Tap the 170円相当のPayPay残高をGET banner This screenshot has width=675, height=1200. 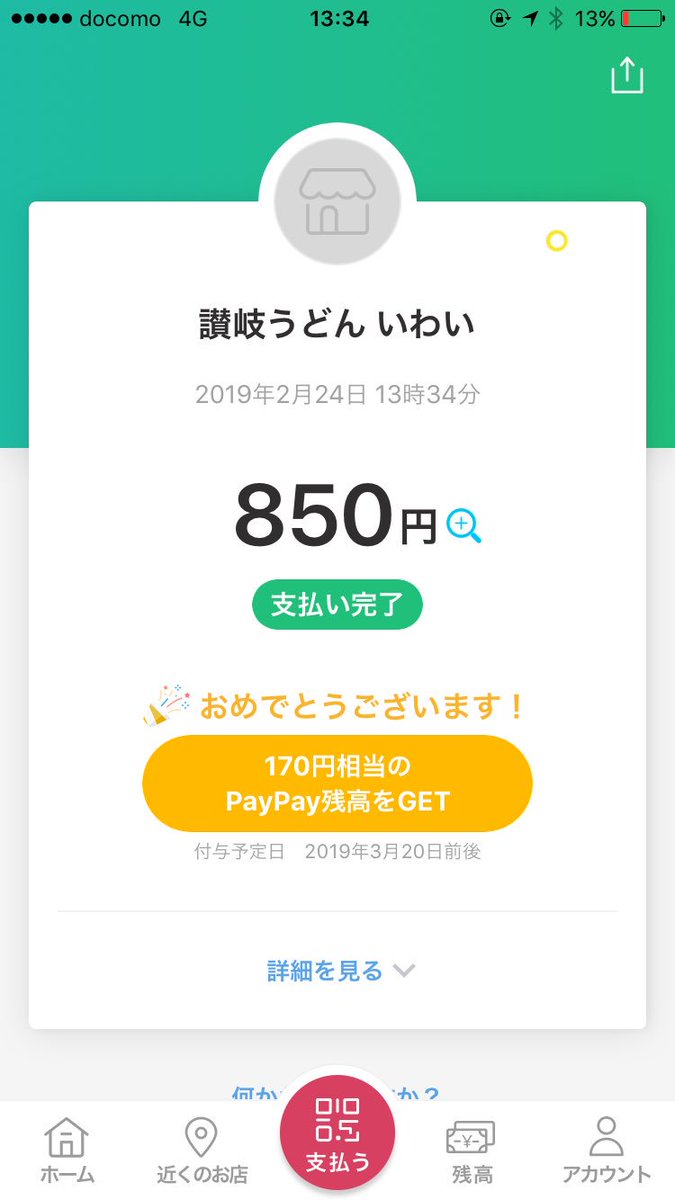click(337, 783)
